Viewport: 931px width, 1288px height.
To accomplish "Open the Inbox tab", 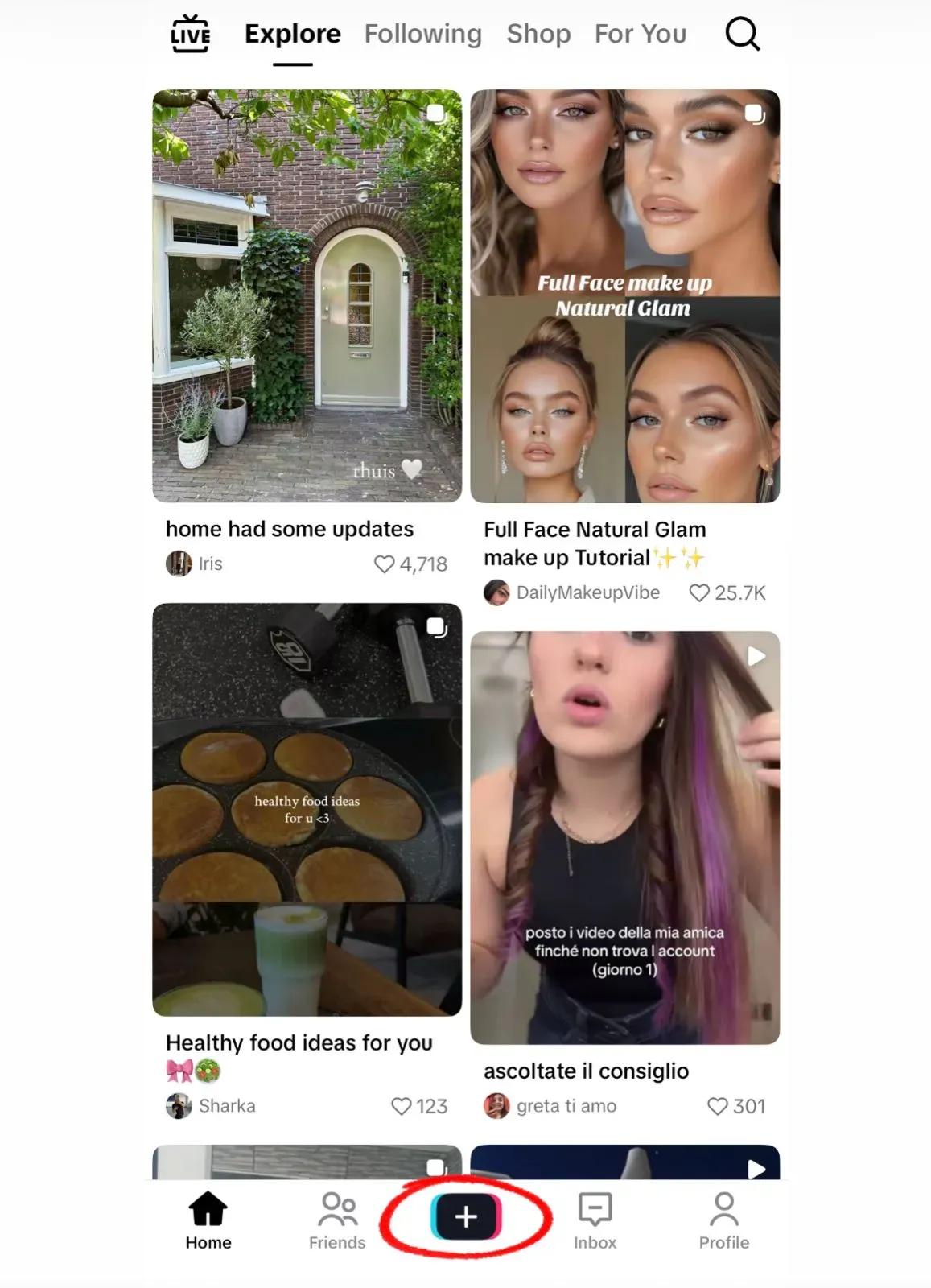I will point(595,1221).
